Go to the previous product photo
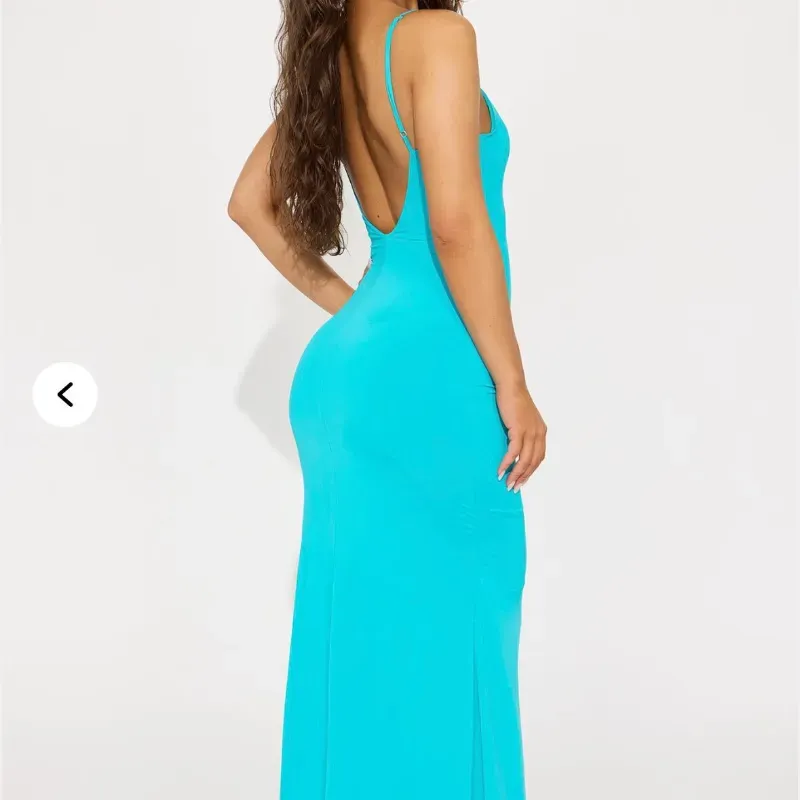The width and height of the screenshot is (800, 800). (65, 395)
